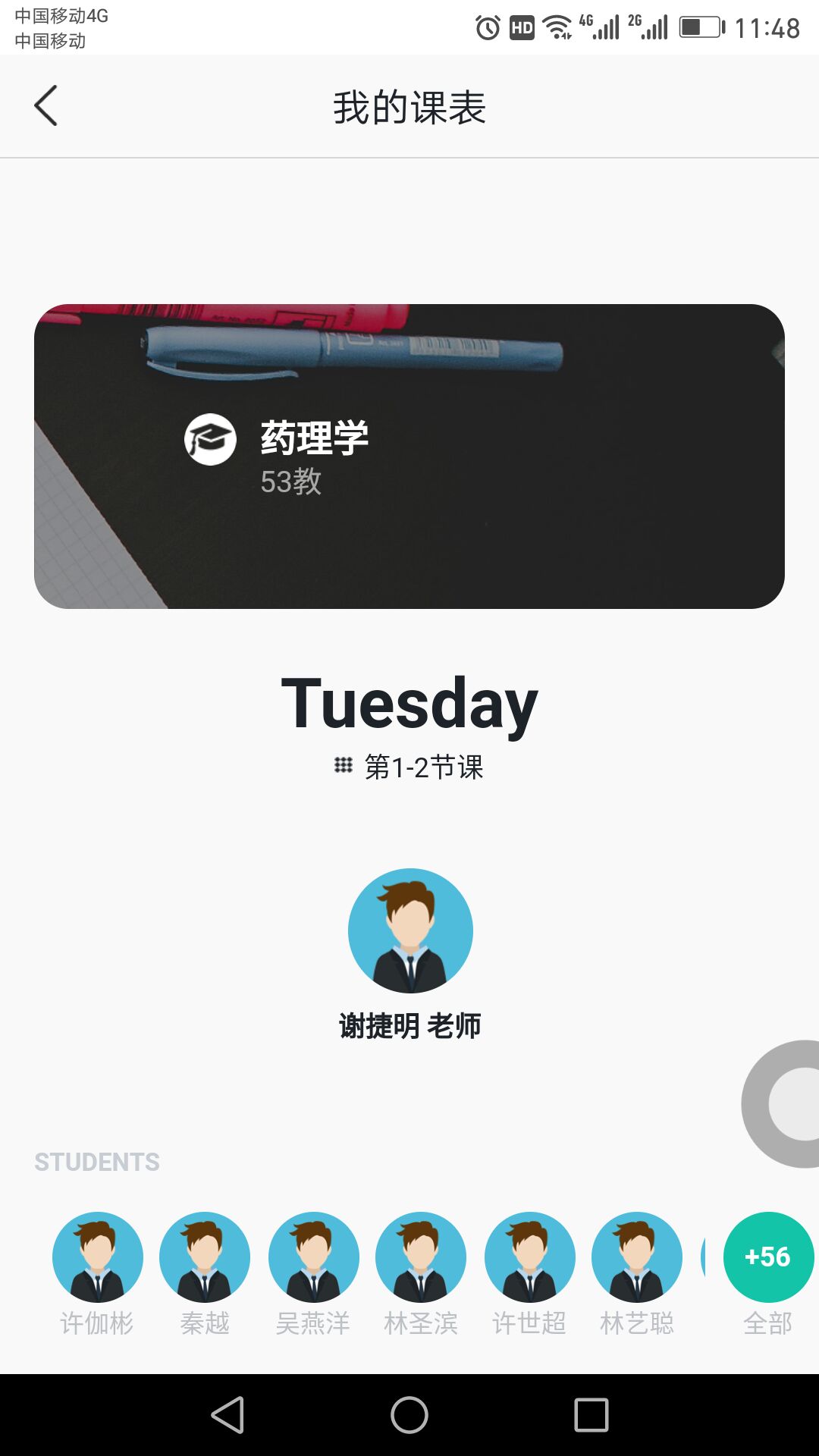Go back from 我的课表 screen
The width and height of the screenshot is (819, 1456).
pyautogui.click(x=46, y=105)
